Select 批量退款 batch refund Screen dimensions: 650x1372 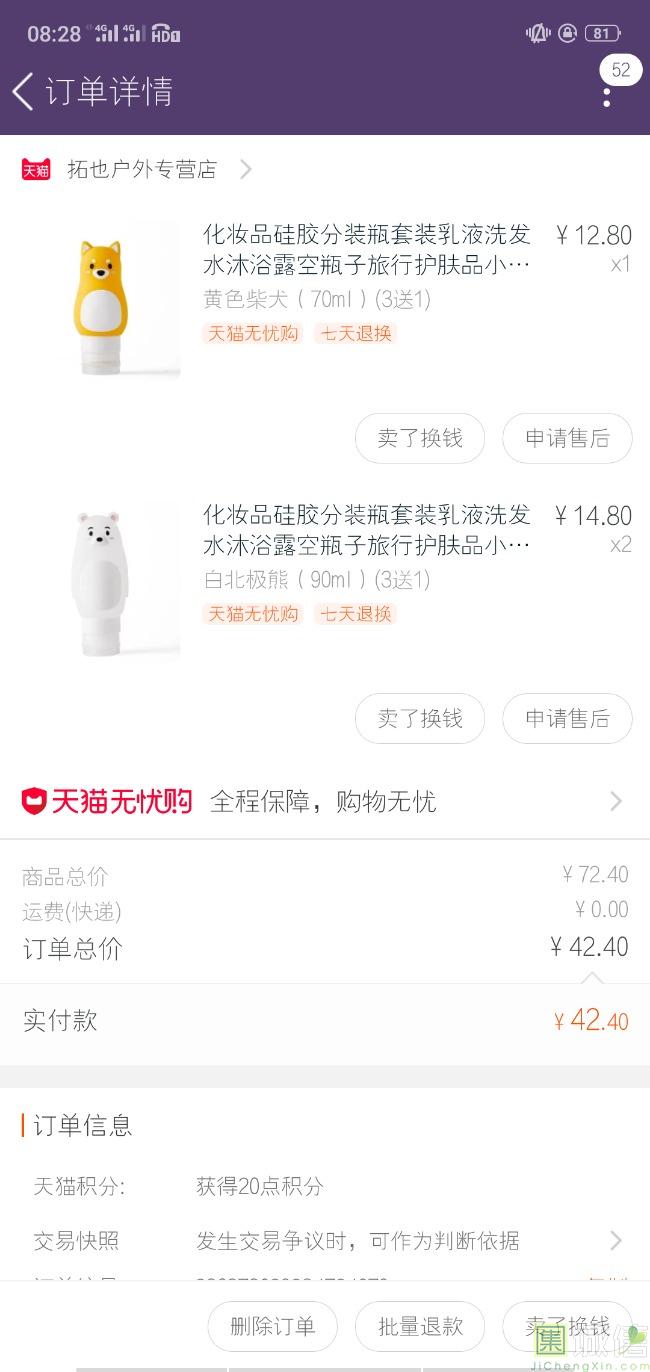click(420, 1326)
